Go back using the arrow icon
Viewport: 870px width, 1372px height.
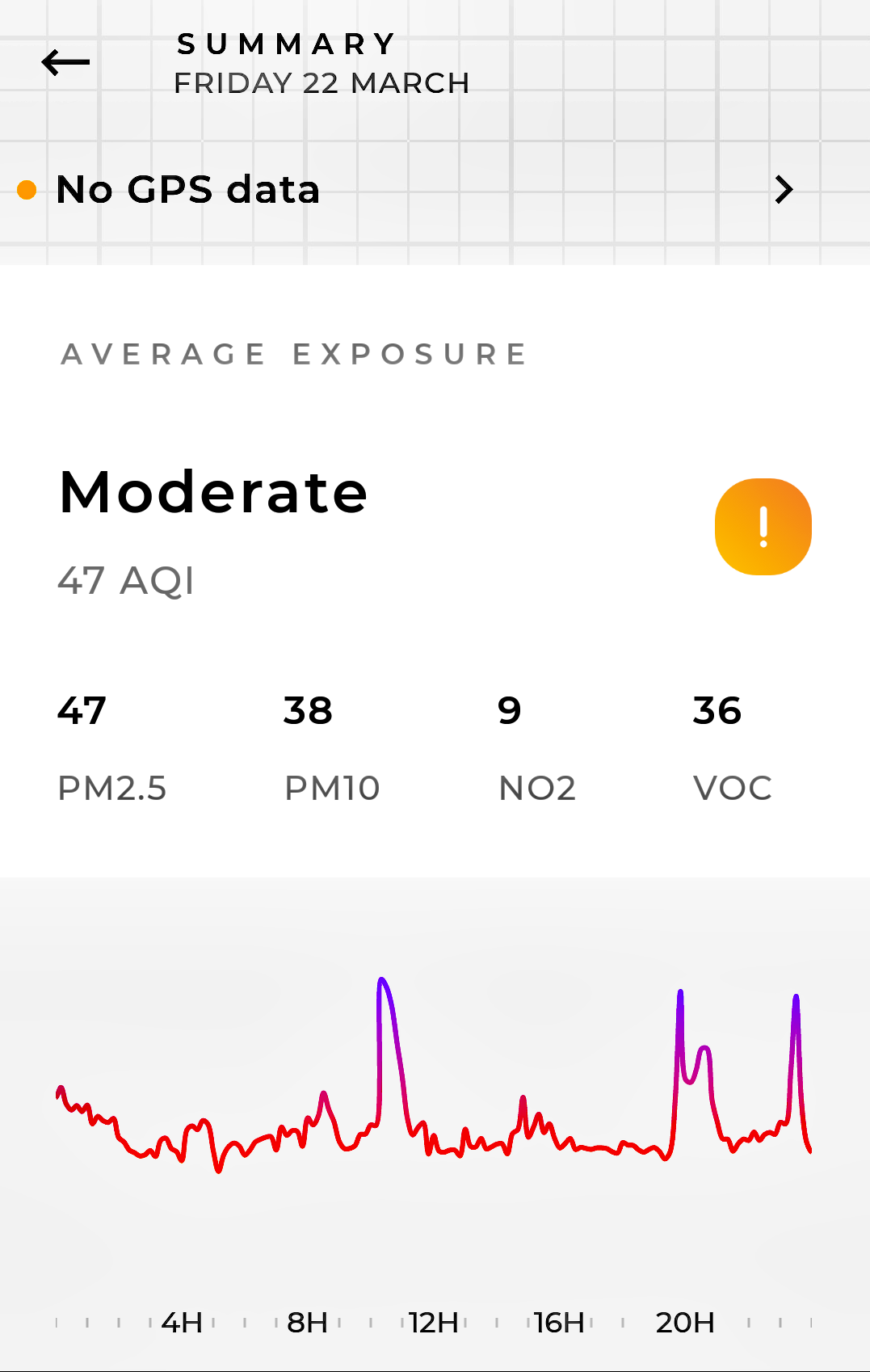click(65, 62)
